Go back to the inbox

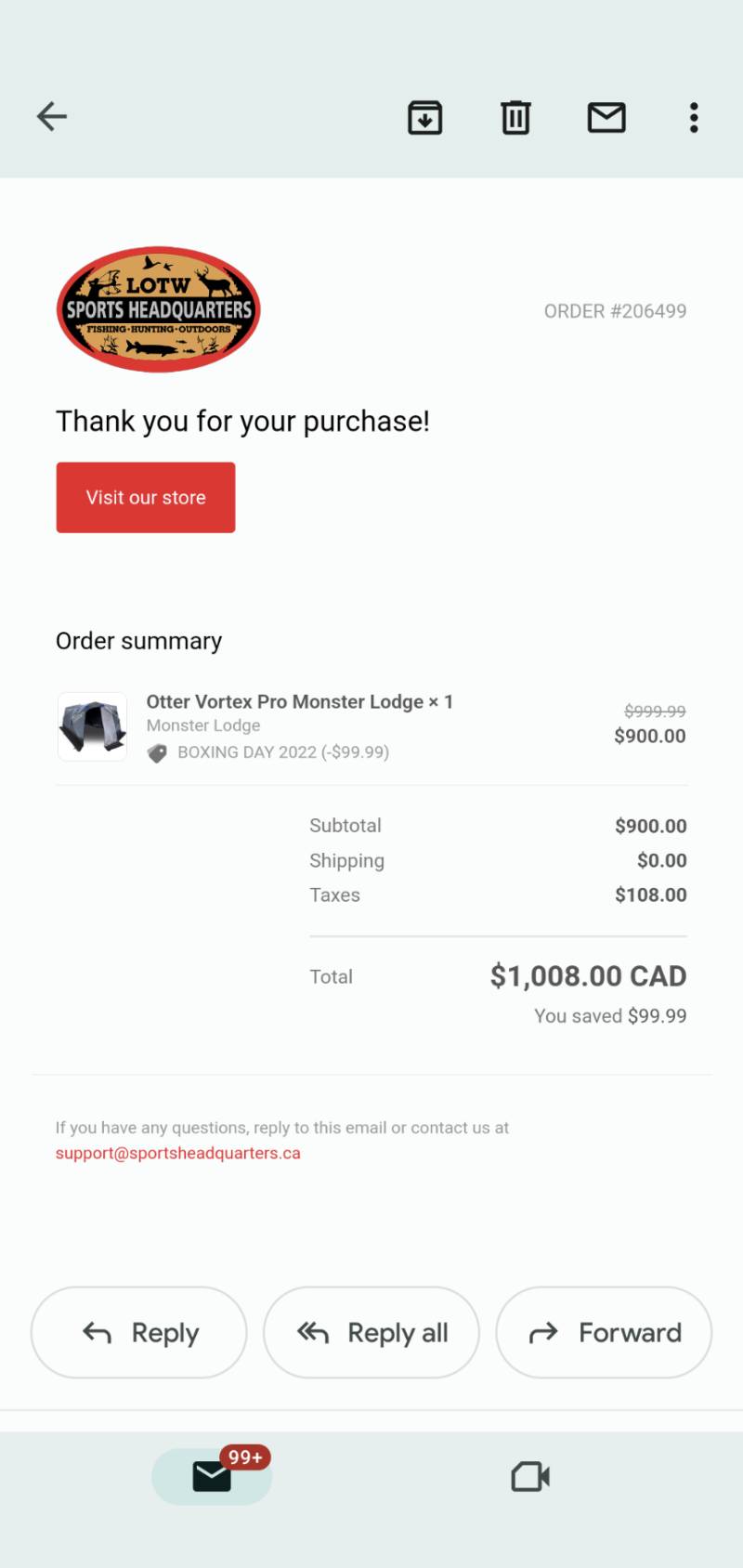pos(52,117)
